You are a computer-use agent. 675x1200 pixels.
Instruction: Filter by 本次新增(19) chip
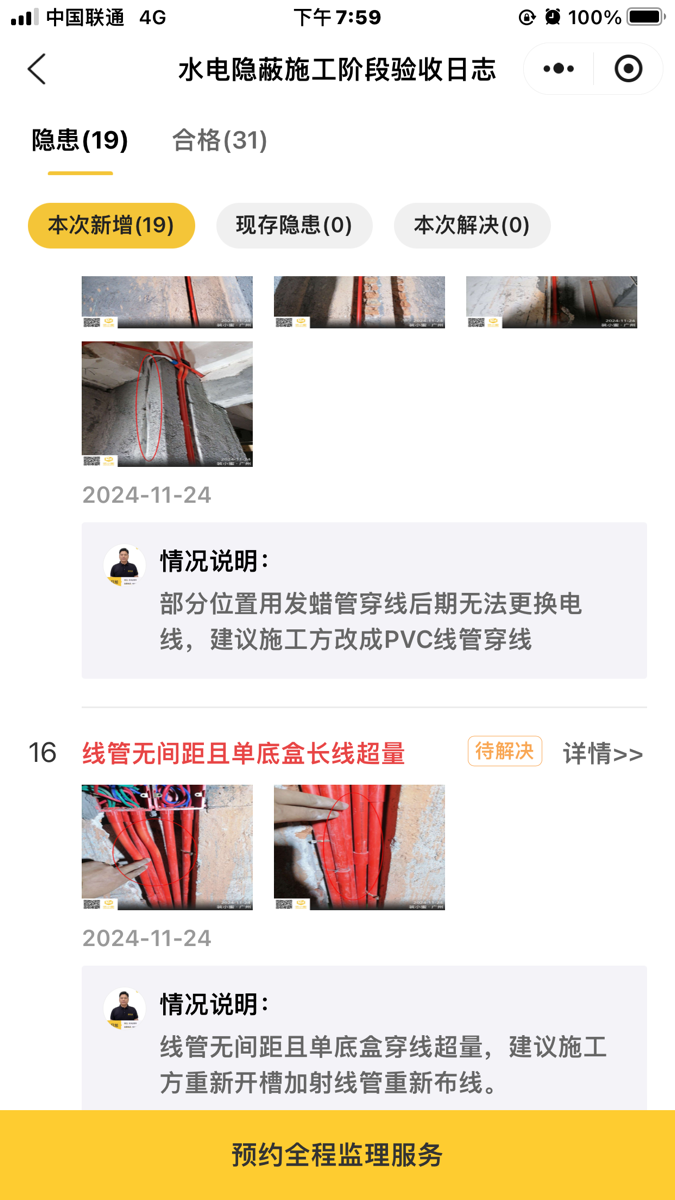[x=111, y=225]
